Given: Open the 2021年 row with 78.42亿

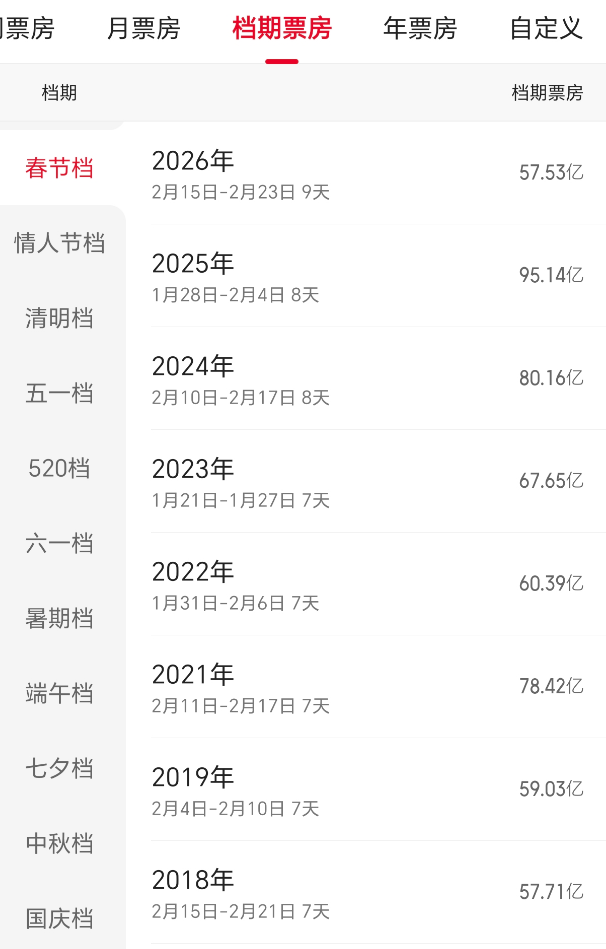Looking at the screenshot, I should 366,687.
